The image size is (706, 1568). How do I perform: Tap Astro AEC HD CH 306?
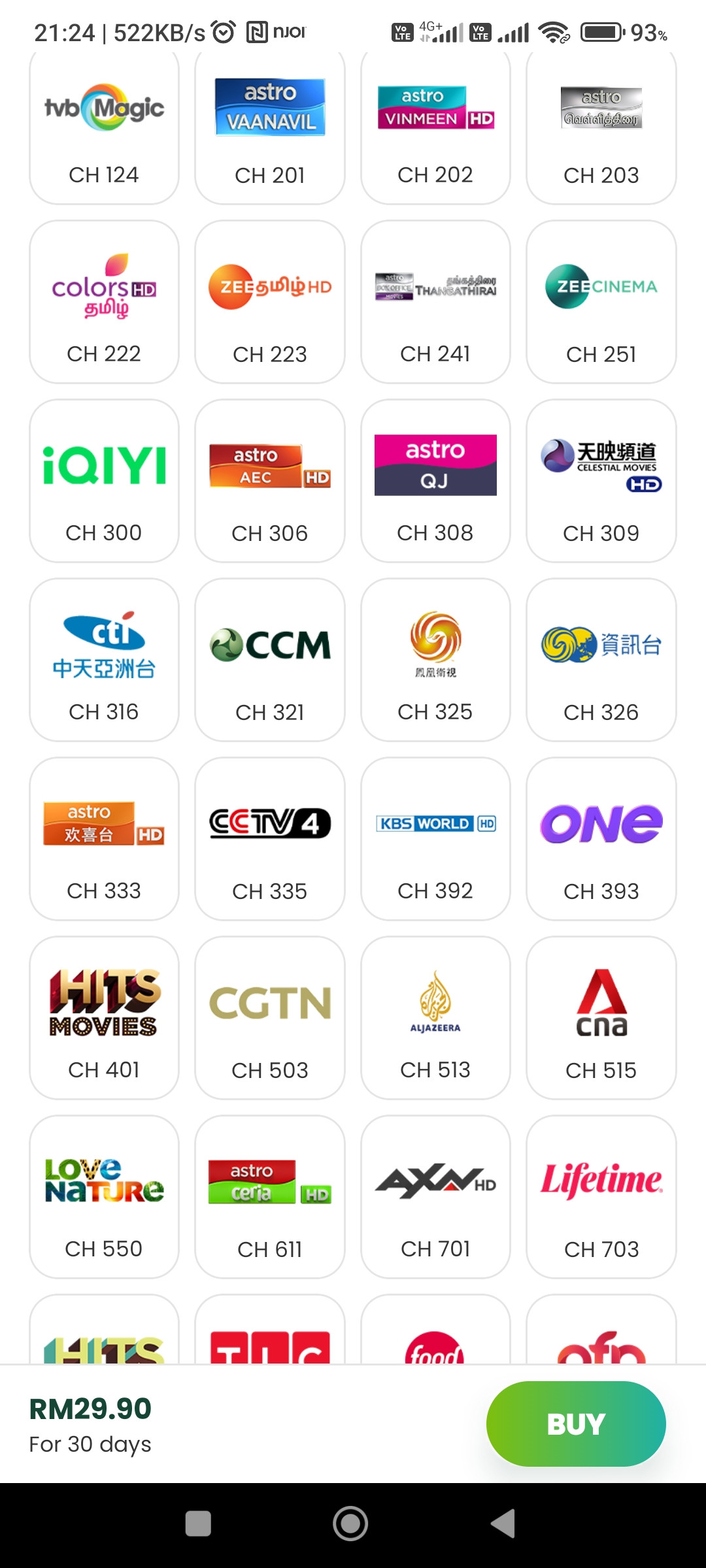pos(269,481)
